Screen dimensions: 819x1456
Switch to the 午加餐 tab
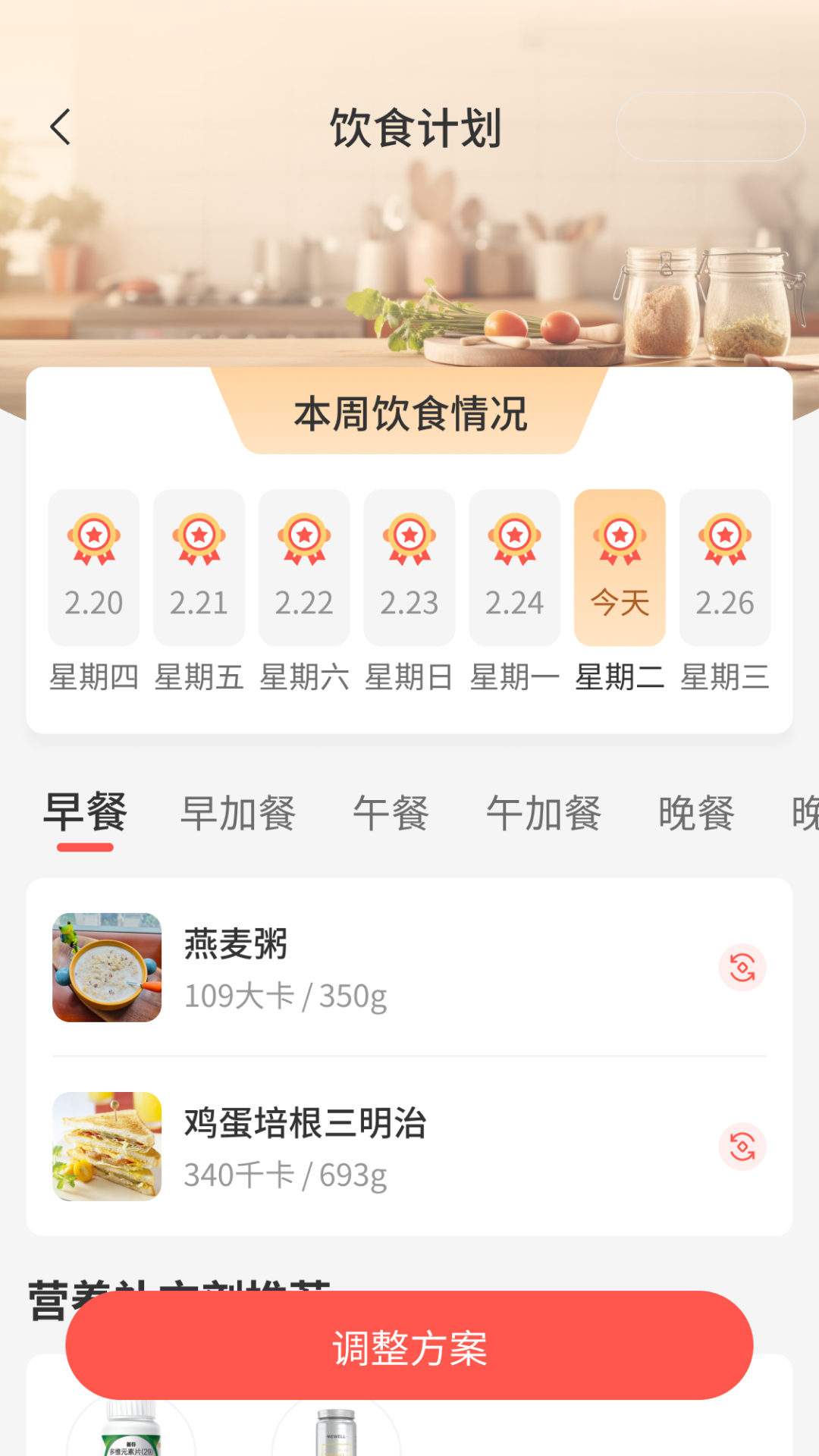click(x=543, y=812)
